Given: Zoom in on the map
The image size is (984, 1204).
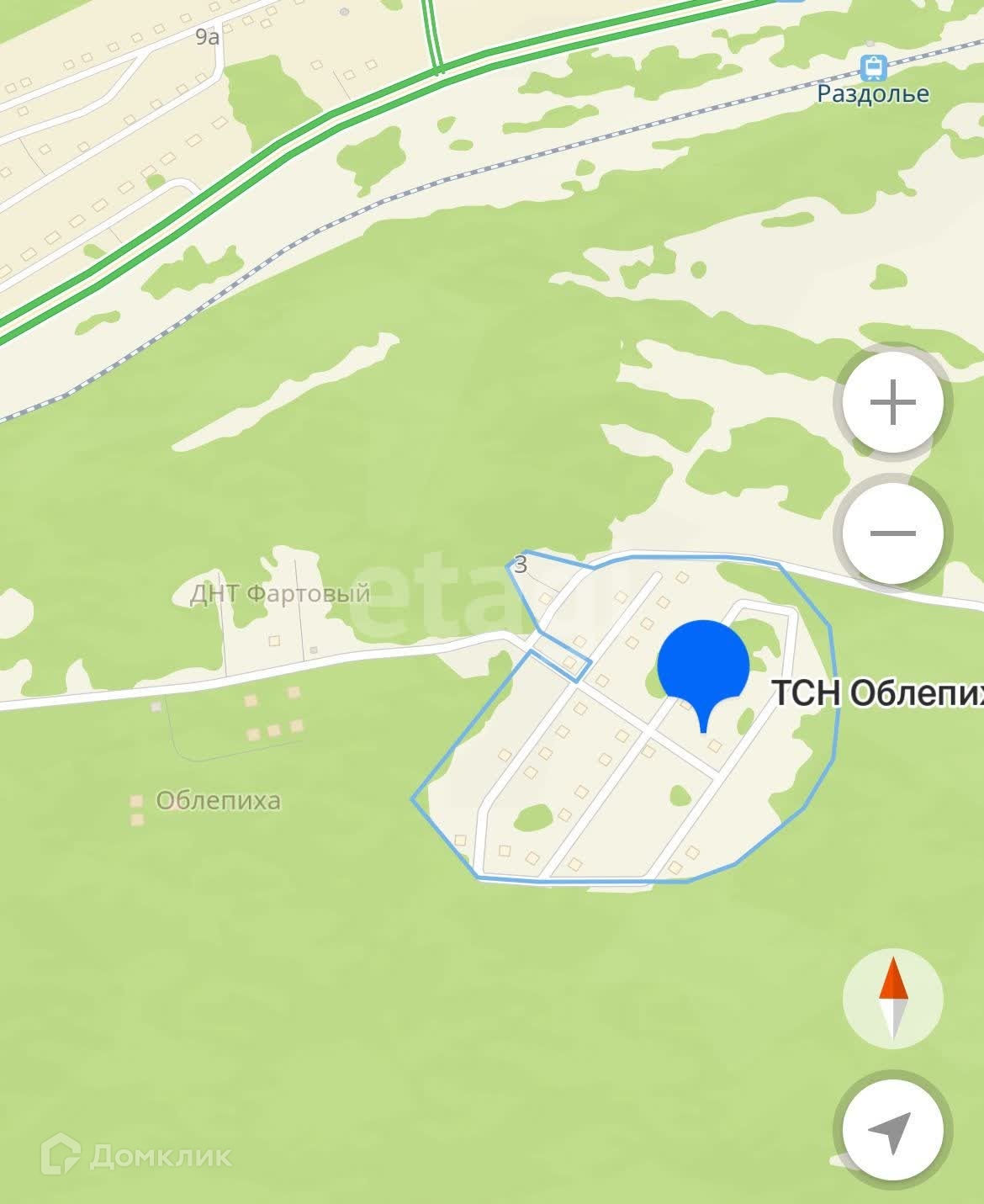Looking at the screenshot, I should click(x=892, y=403).
